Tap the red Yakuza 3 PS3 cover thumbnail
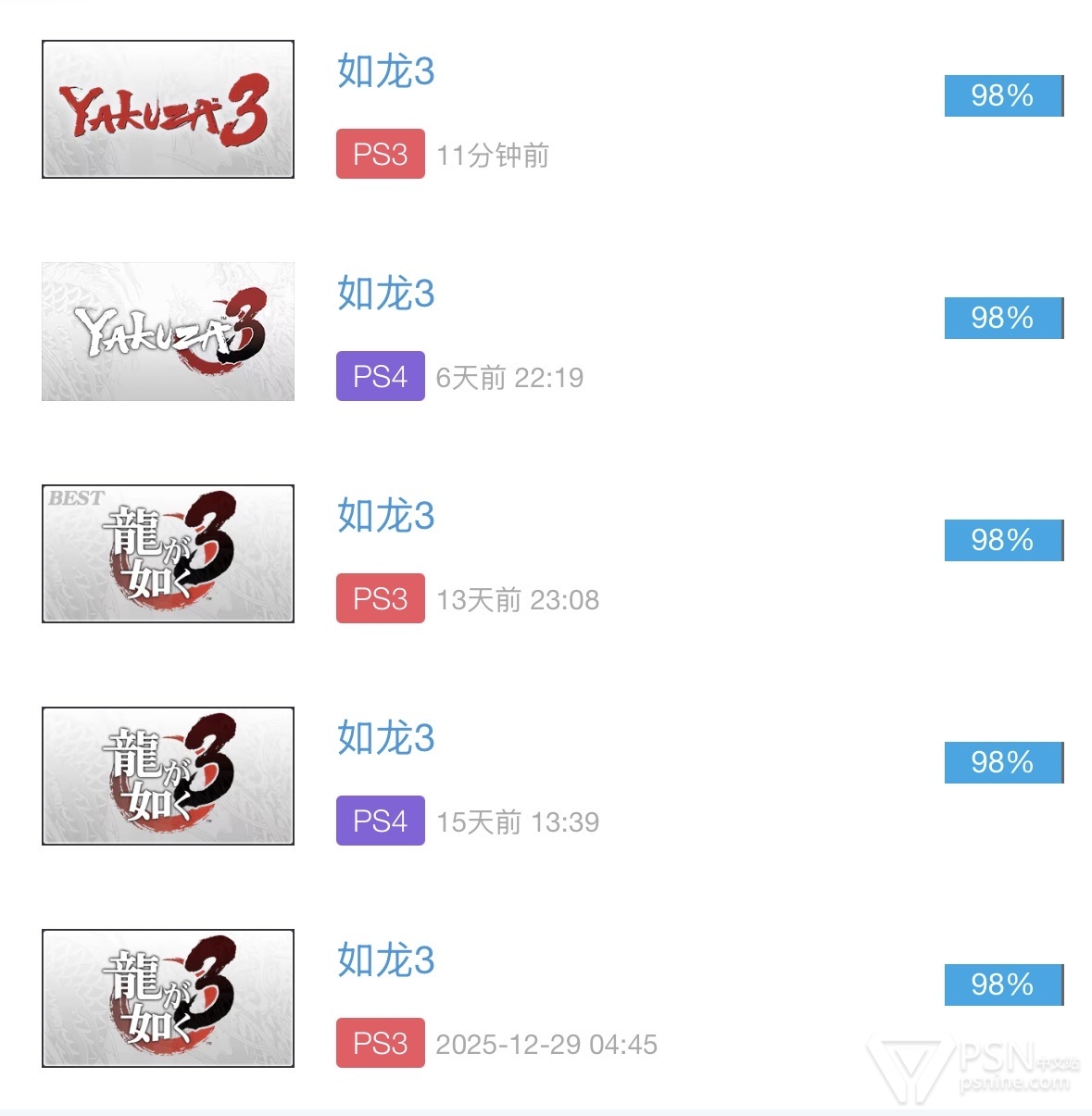Image resolution: width=1092 pixels, height=1116 pixels. pos(168,109)
